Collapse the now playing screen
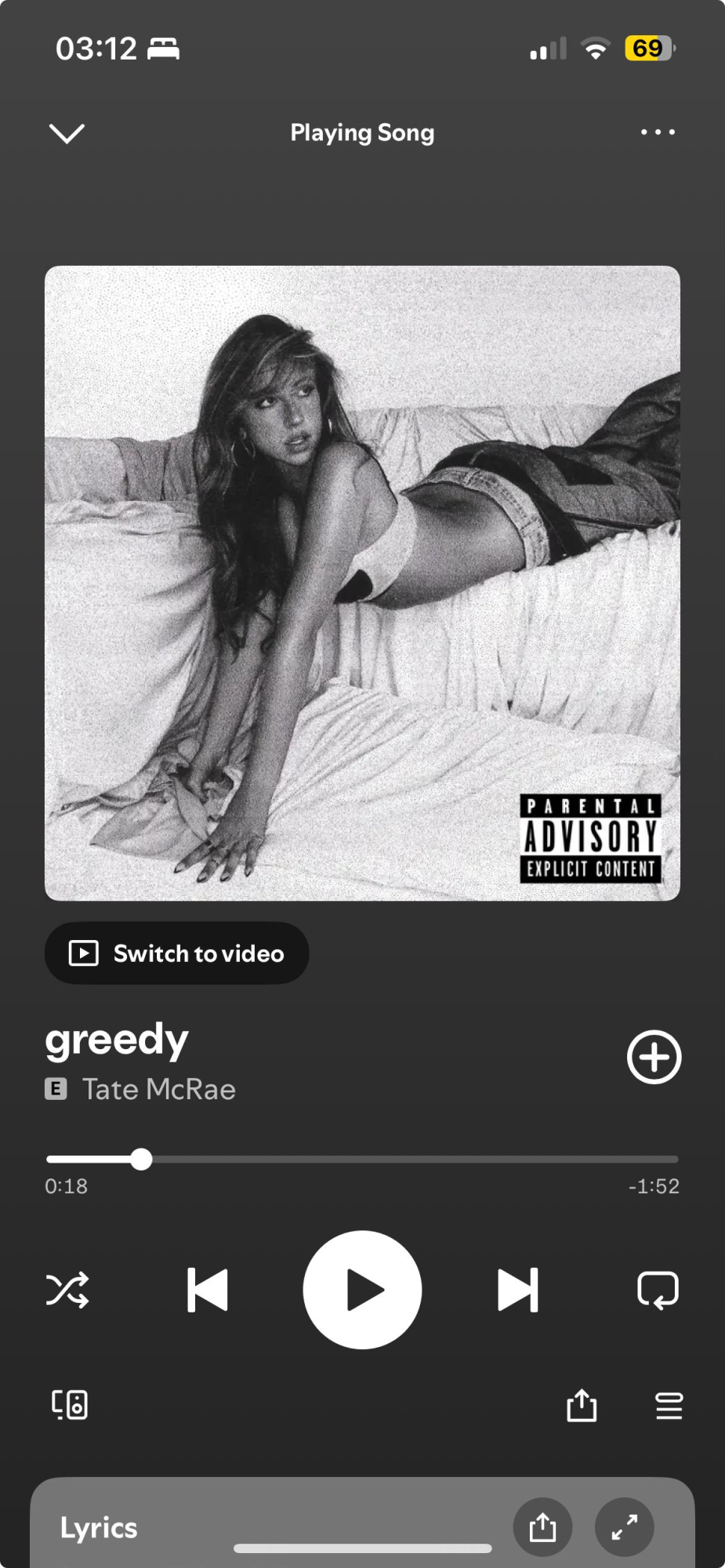Viewport: 725px width, 1568px height. point(67,133)
